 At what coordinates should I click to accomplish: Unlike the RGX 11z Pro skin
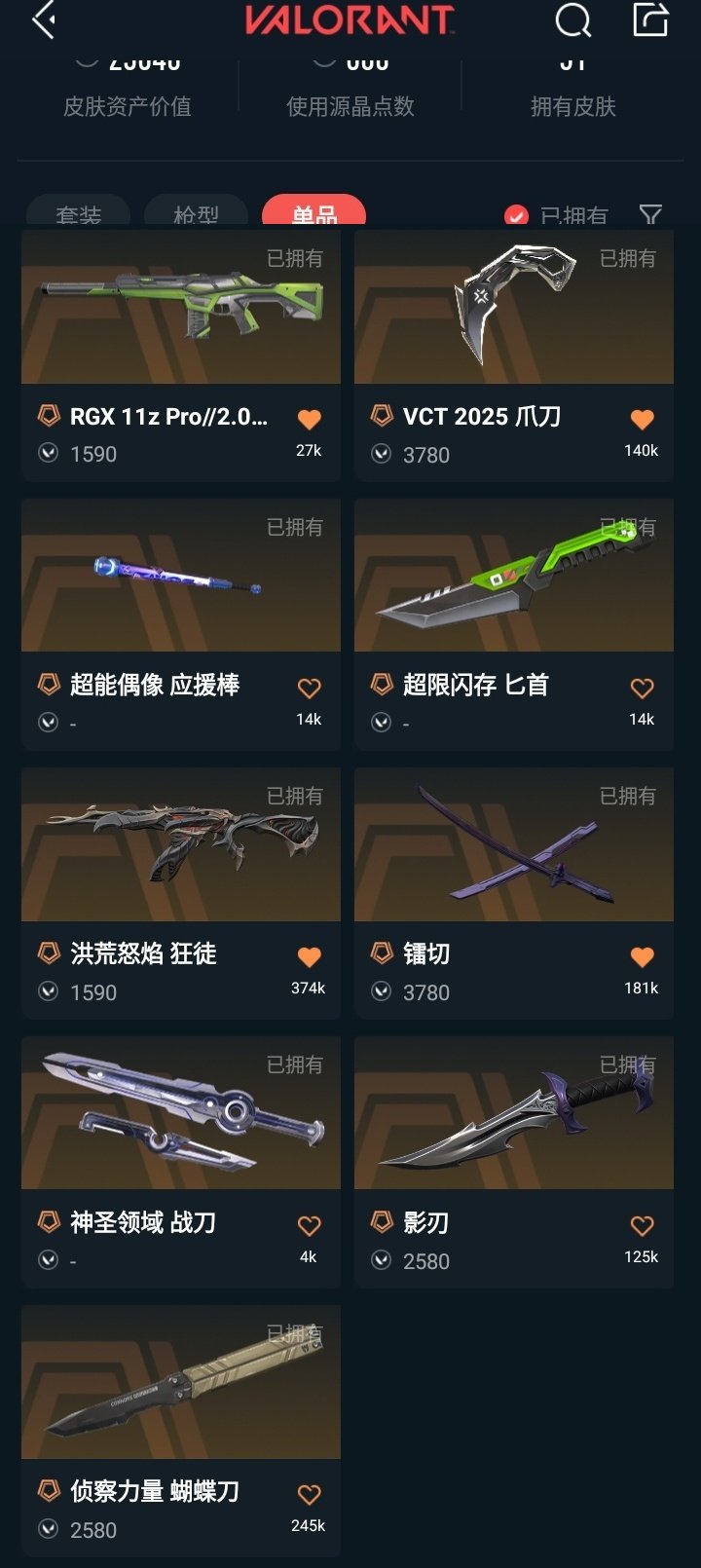(309, 420)
